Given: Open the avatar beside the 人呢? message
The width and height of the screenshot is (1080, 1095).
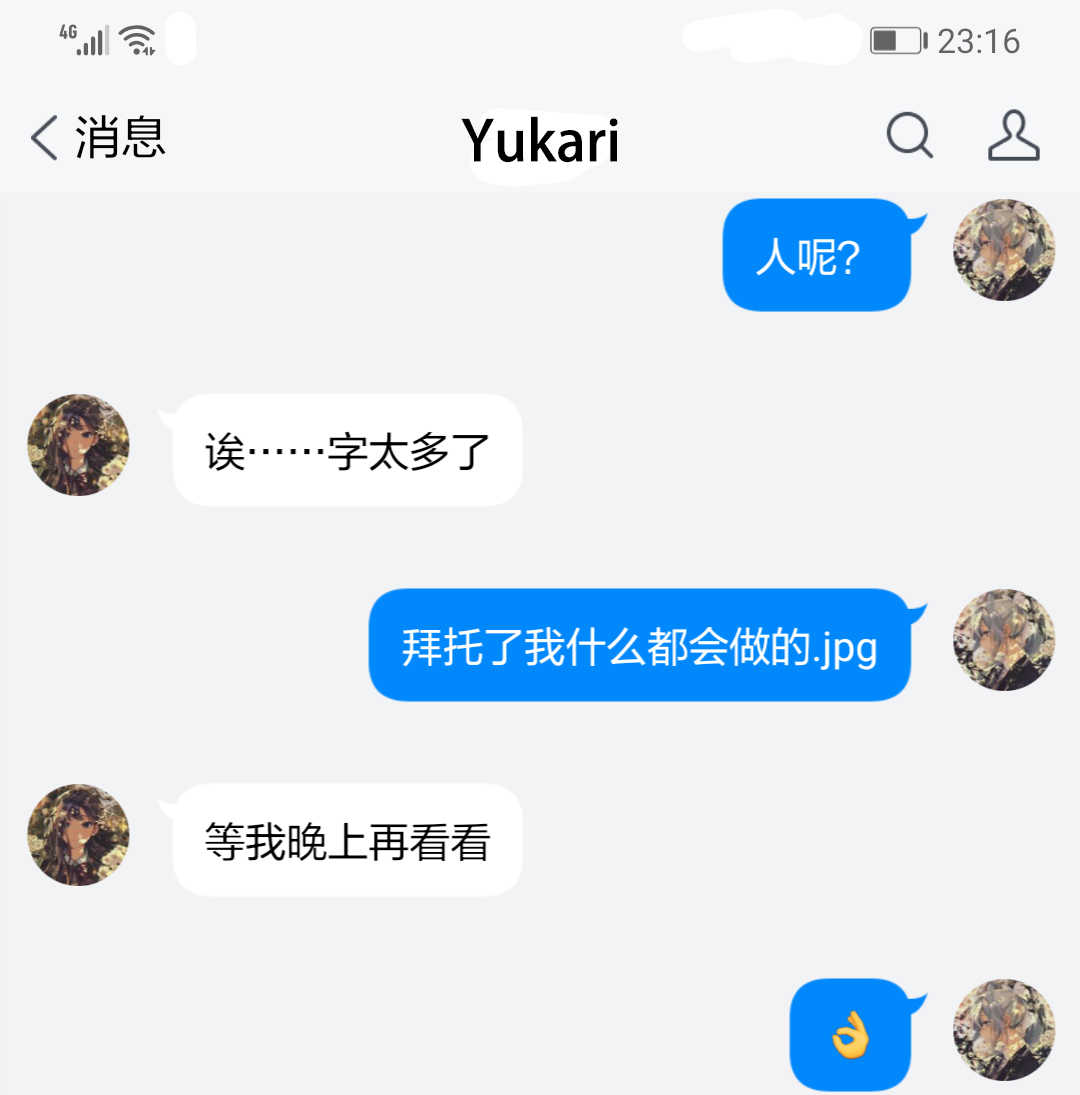Looking at the screenshot, I should click(1004, 250).
